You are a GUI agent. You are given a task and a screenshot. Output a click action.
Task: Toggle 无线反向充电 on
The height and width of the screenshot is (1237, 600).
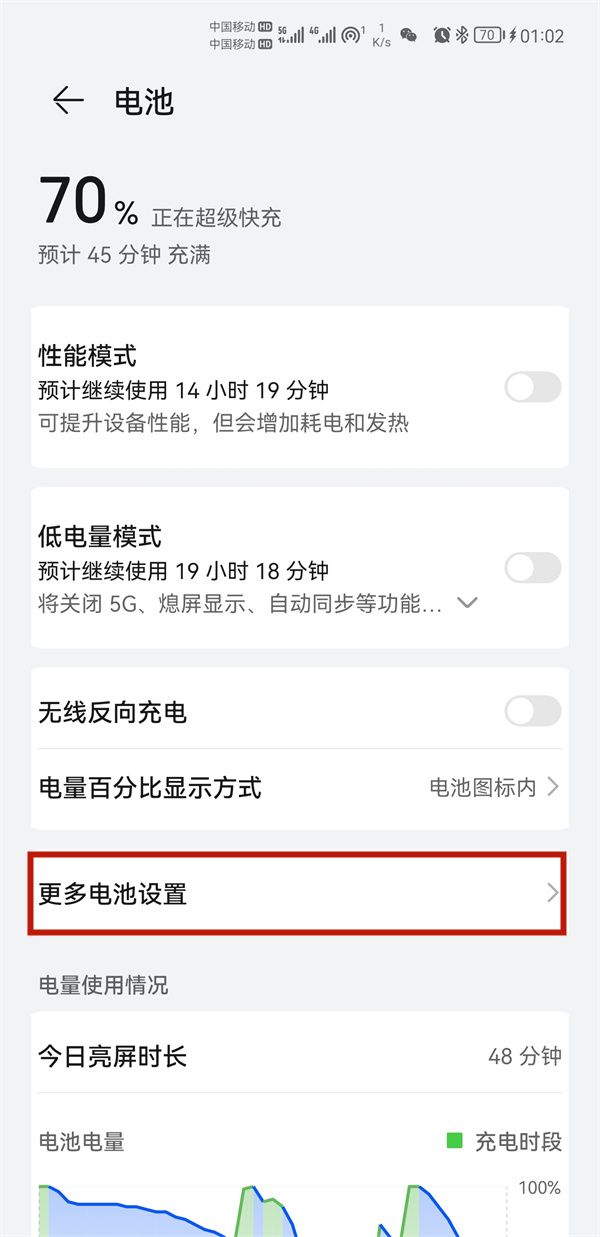tap(532, 712)
